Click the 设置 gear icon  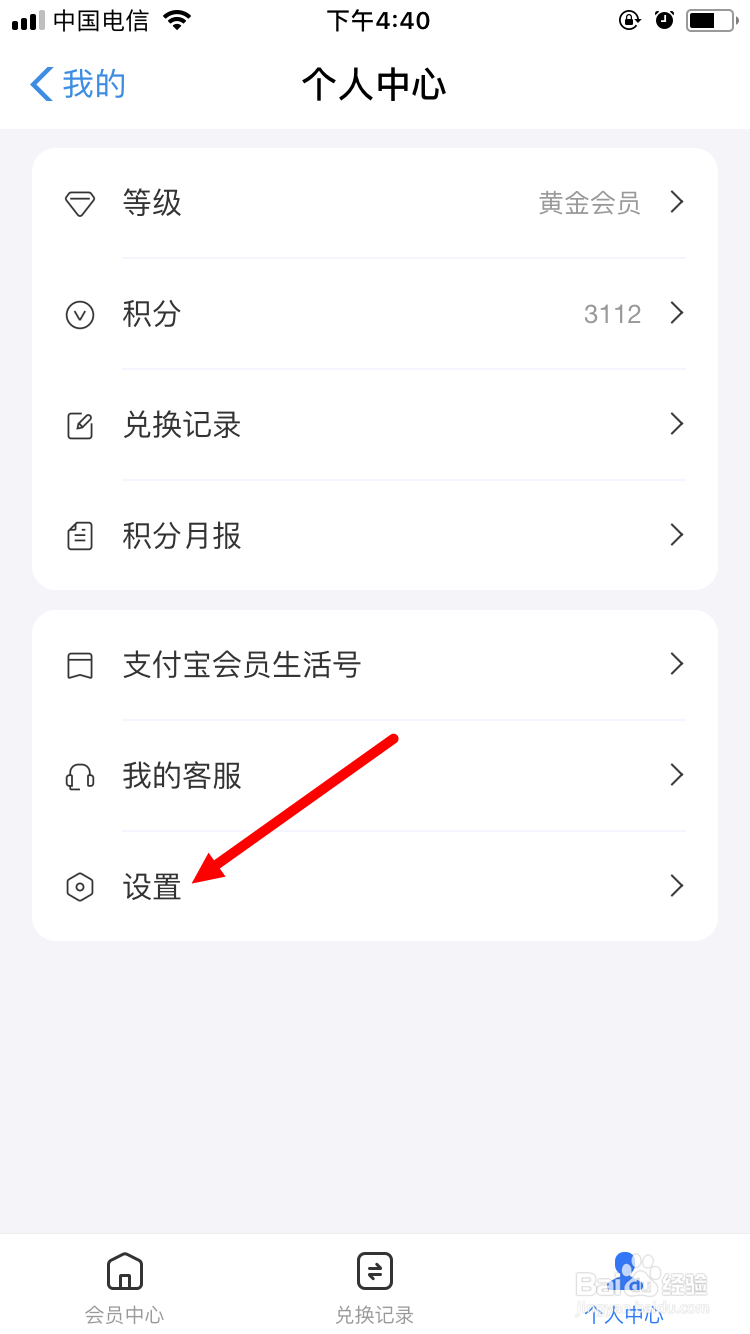[80, 886]
